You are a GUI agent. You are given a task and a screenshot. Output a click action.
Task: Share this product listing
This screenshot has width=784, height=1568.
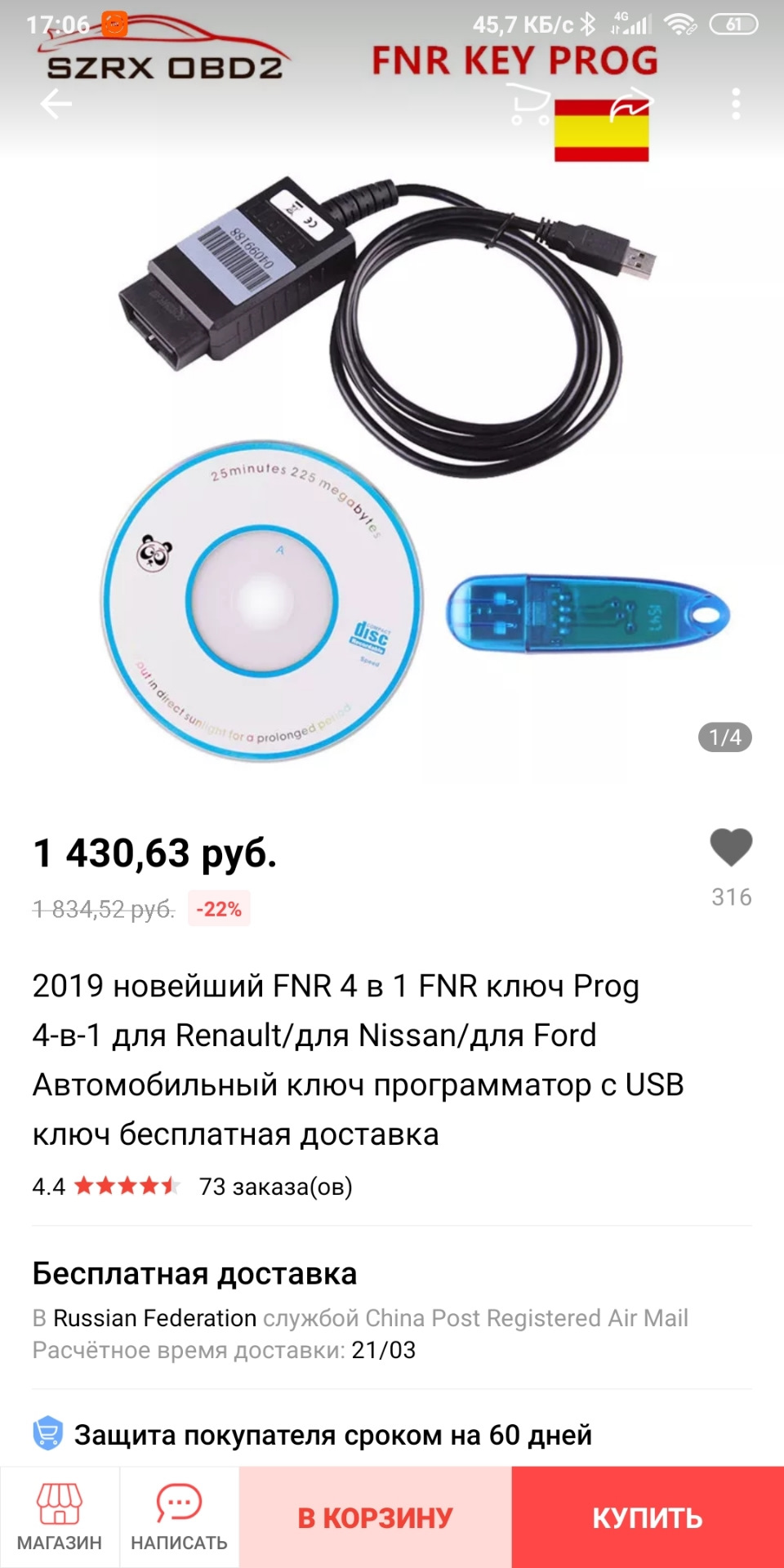631,106
